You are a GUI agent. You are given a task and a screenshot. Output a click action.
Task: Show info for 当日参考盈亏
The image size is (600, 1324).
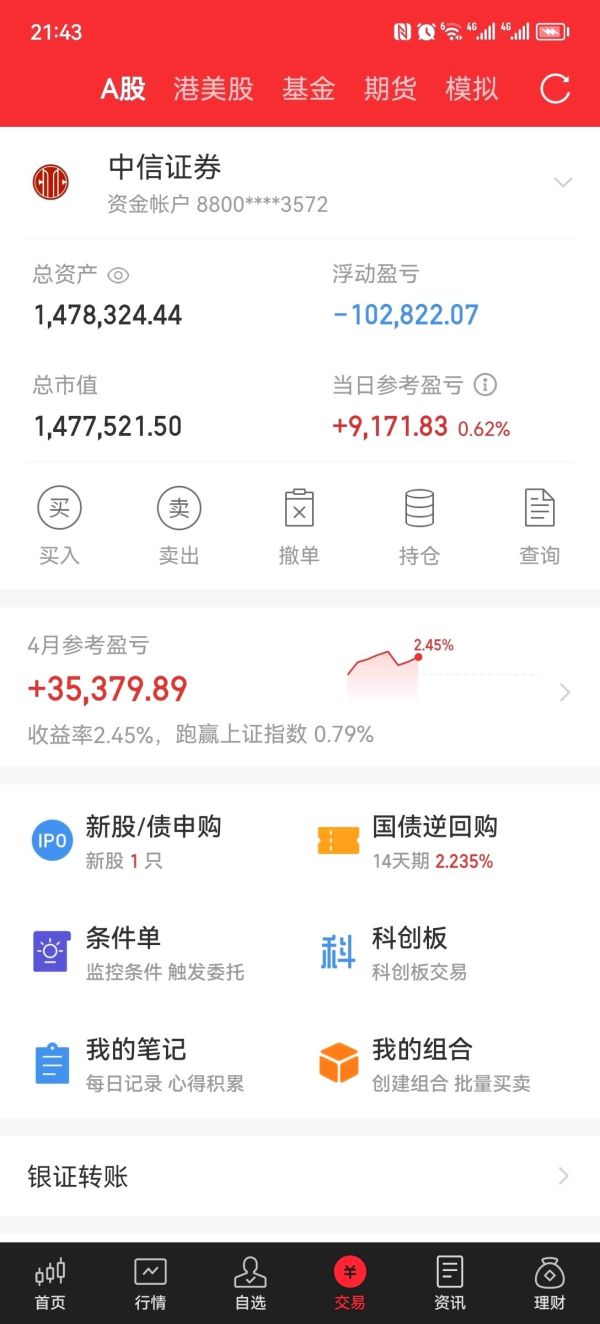485,384
